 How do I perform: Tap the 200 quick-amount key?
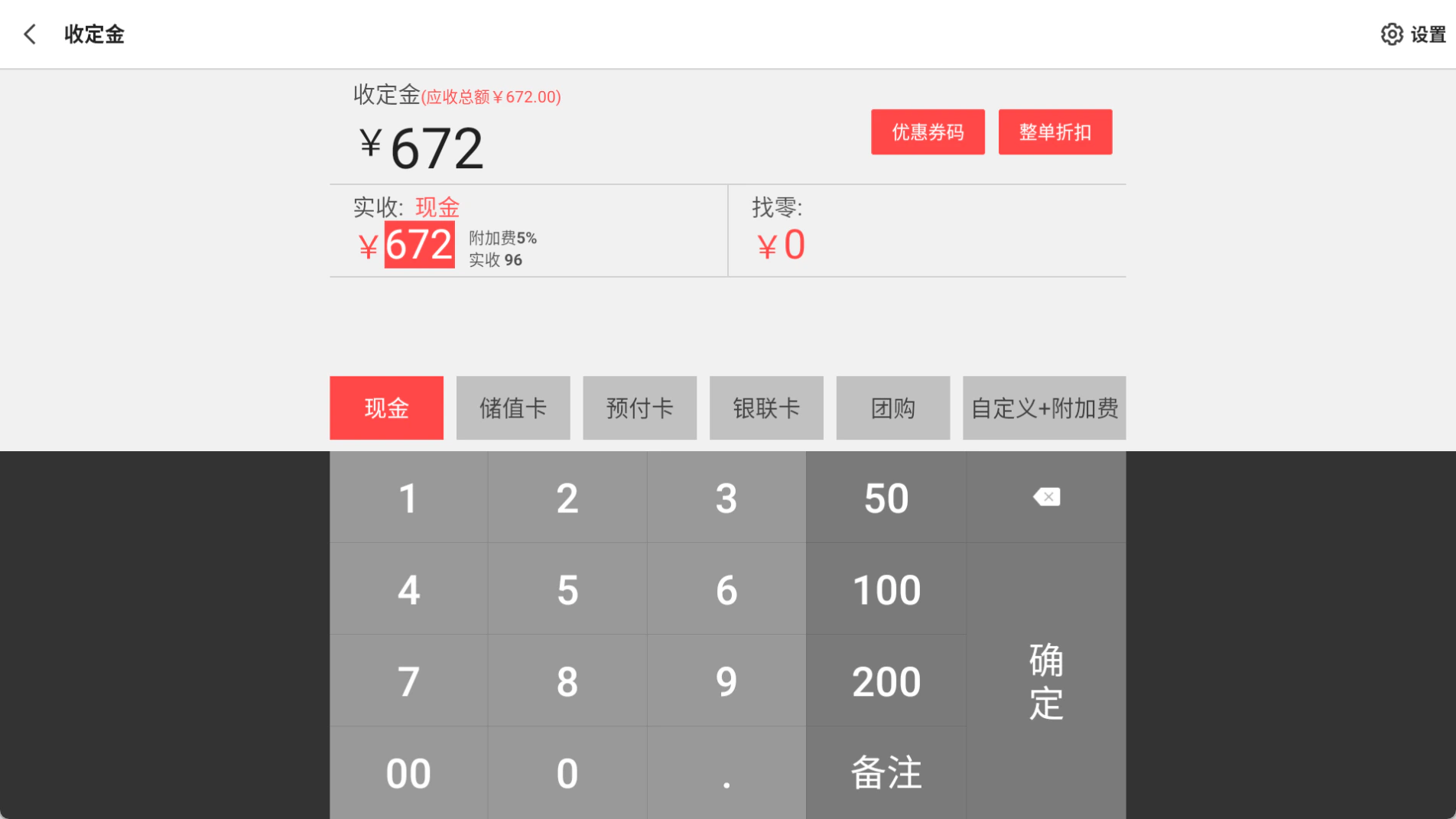pos(886,681)
